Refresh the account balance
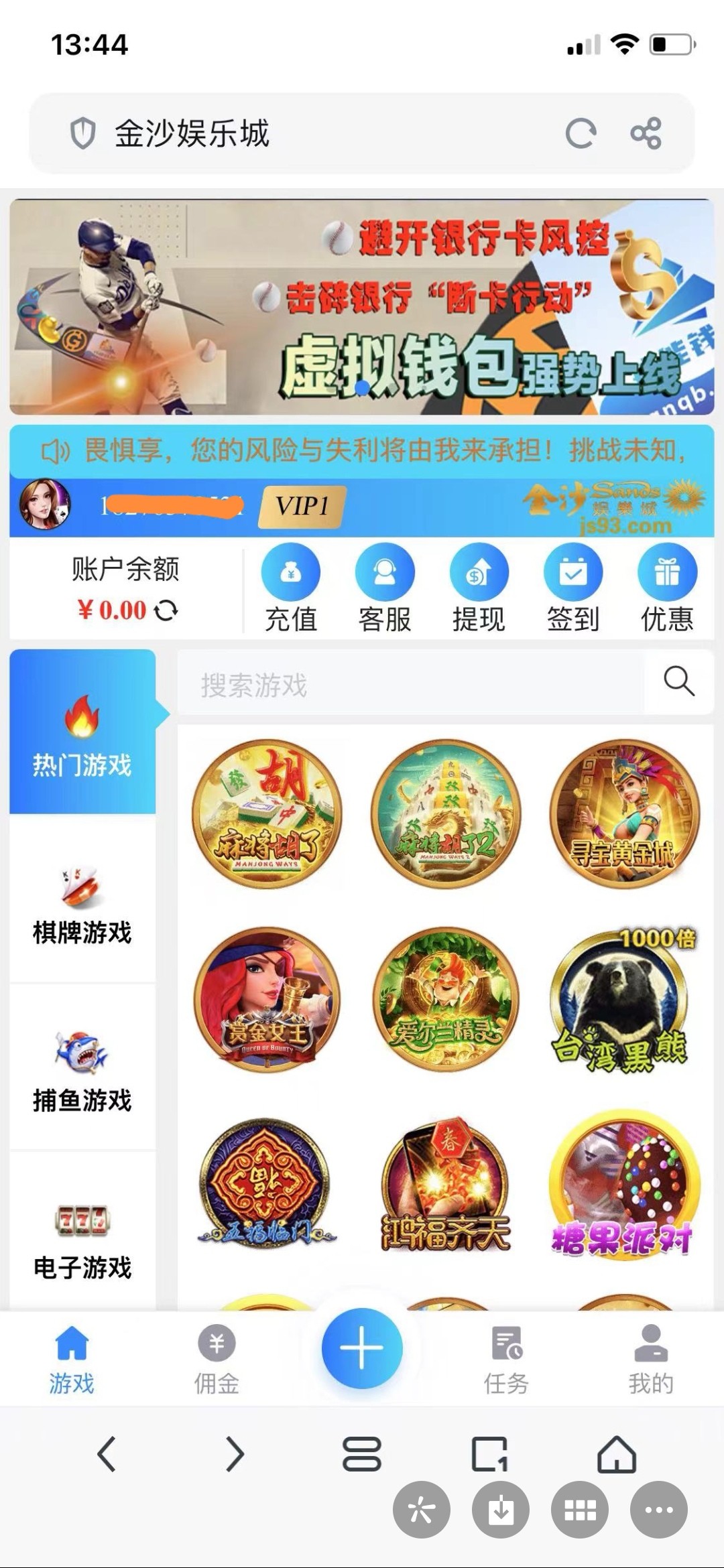The width and height of the screenshot is (724, 1568). pos(166,610)
